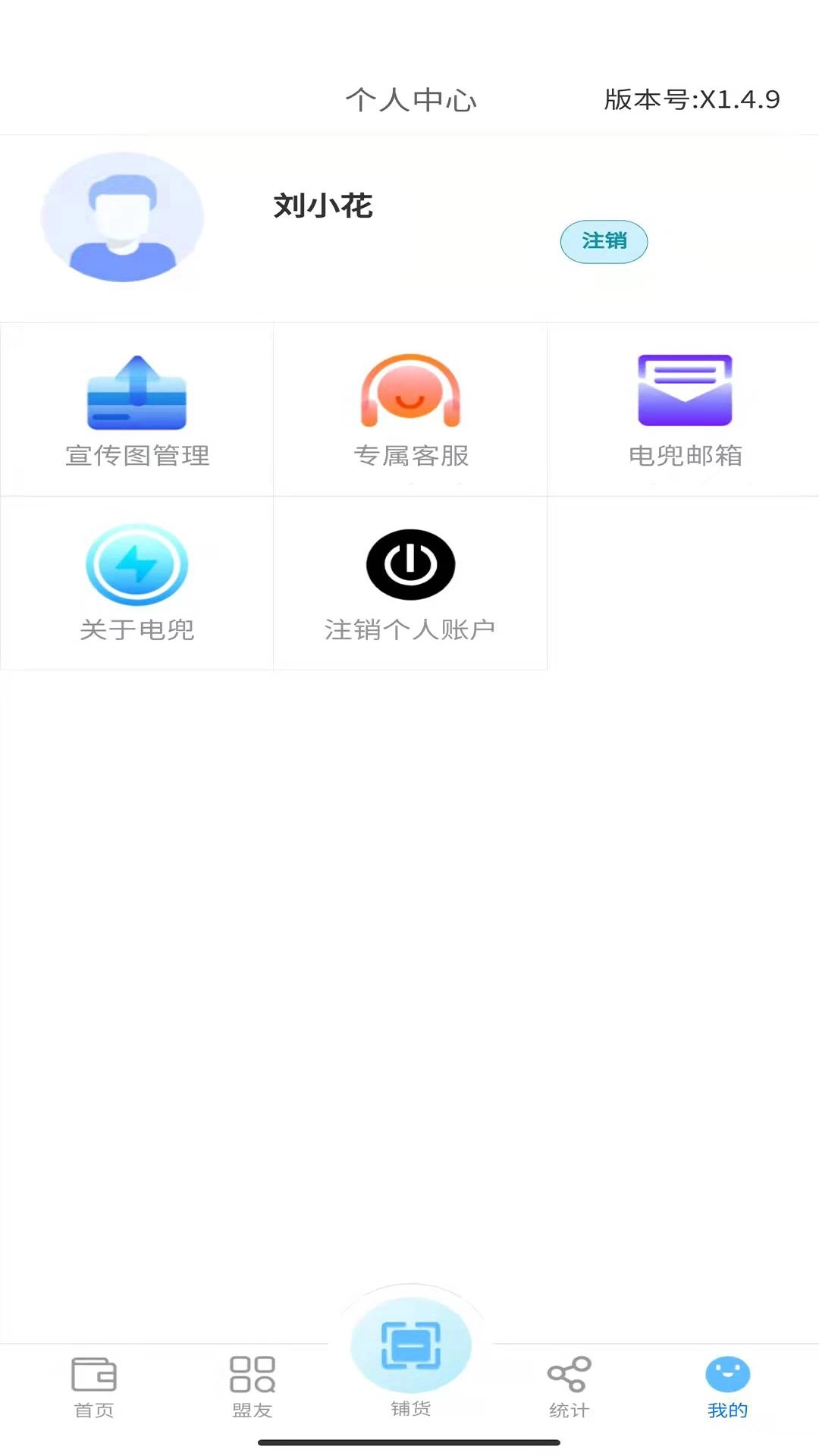Tap the 注销 logout button
The width and height of the screenshot is (819, 1456).
604,241
